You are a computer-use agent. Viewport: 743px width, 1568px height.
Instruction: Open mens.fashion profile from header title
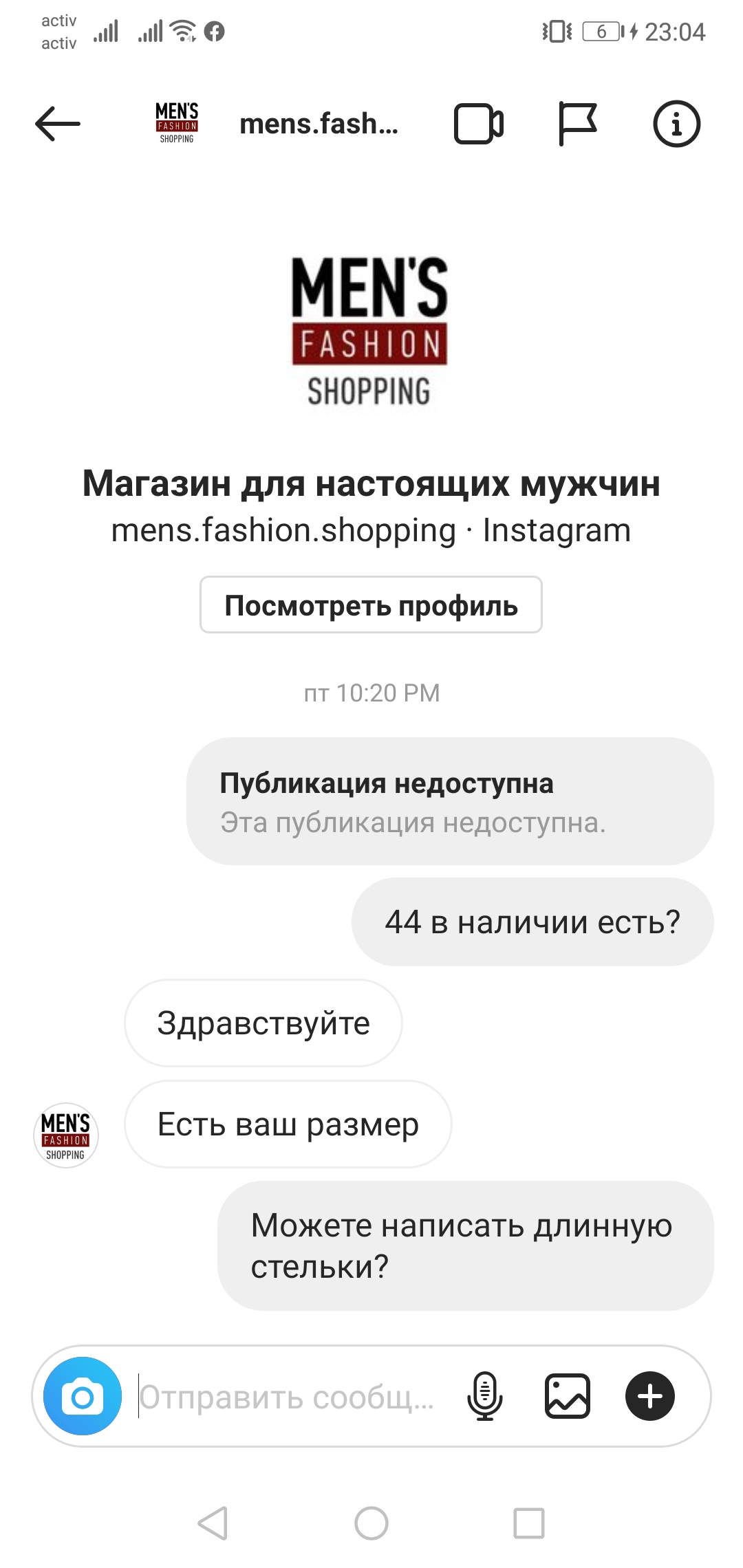(319, 124)
